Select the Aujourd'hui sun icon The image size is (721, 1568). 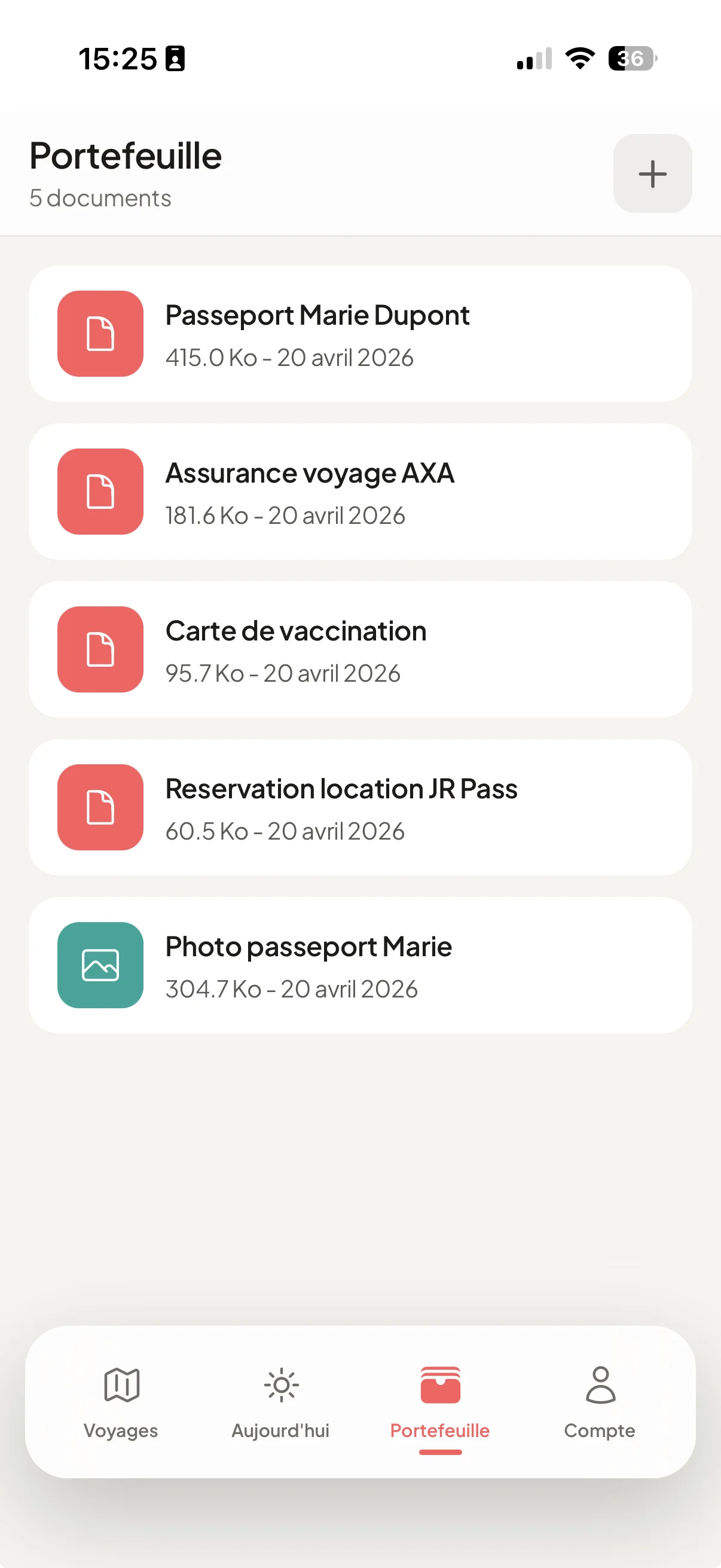(280, 1384)
